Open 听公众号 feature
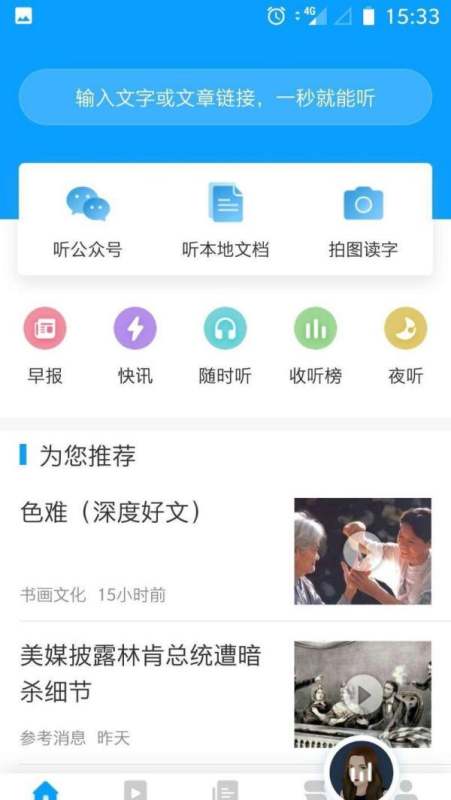The image size is (451, 800). pyautogui.click(x=88, y=221)
